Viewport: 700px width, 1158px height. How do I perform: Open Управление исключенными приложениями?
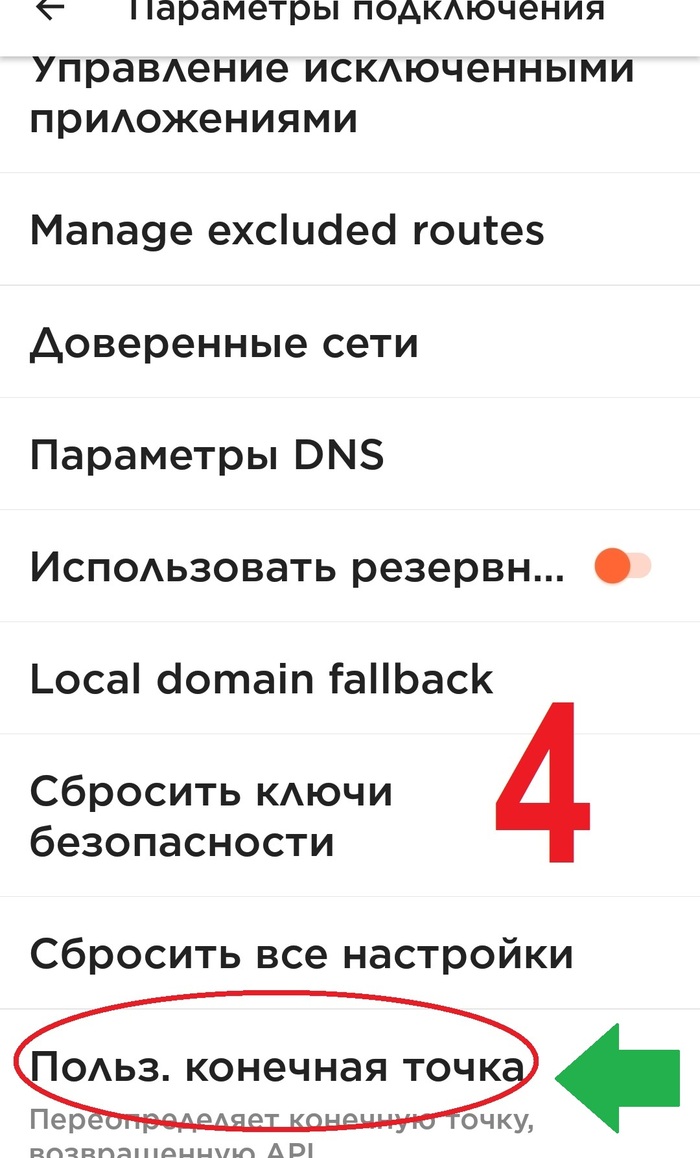(x=330, y=95)
